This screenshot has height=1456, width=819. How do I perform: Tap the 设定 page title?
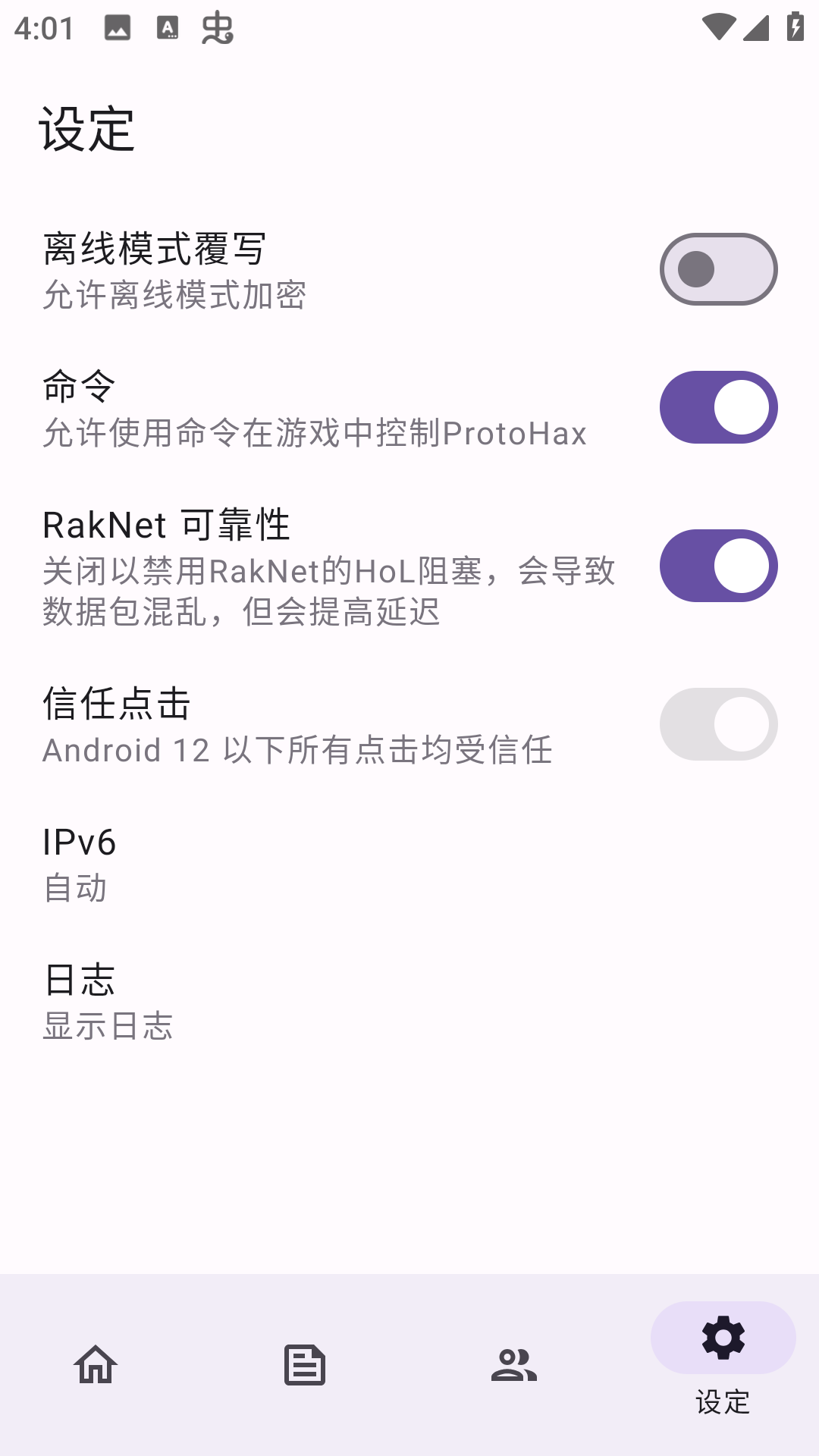coord(89,127)
